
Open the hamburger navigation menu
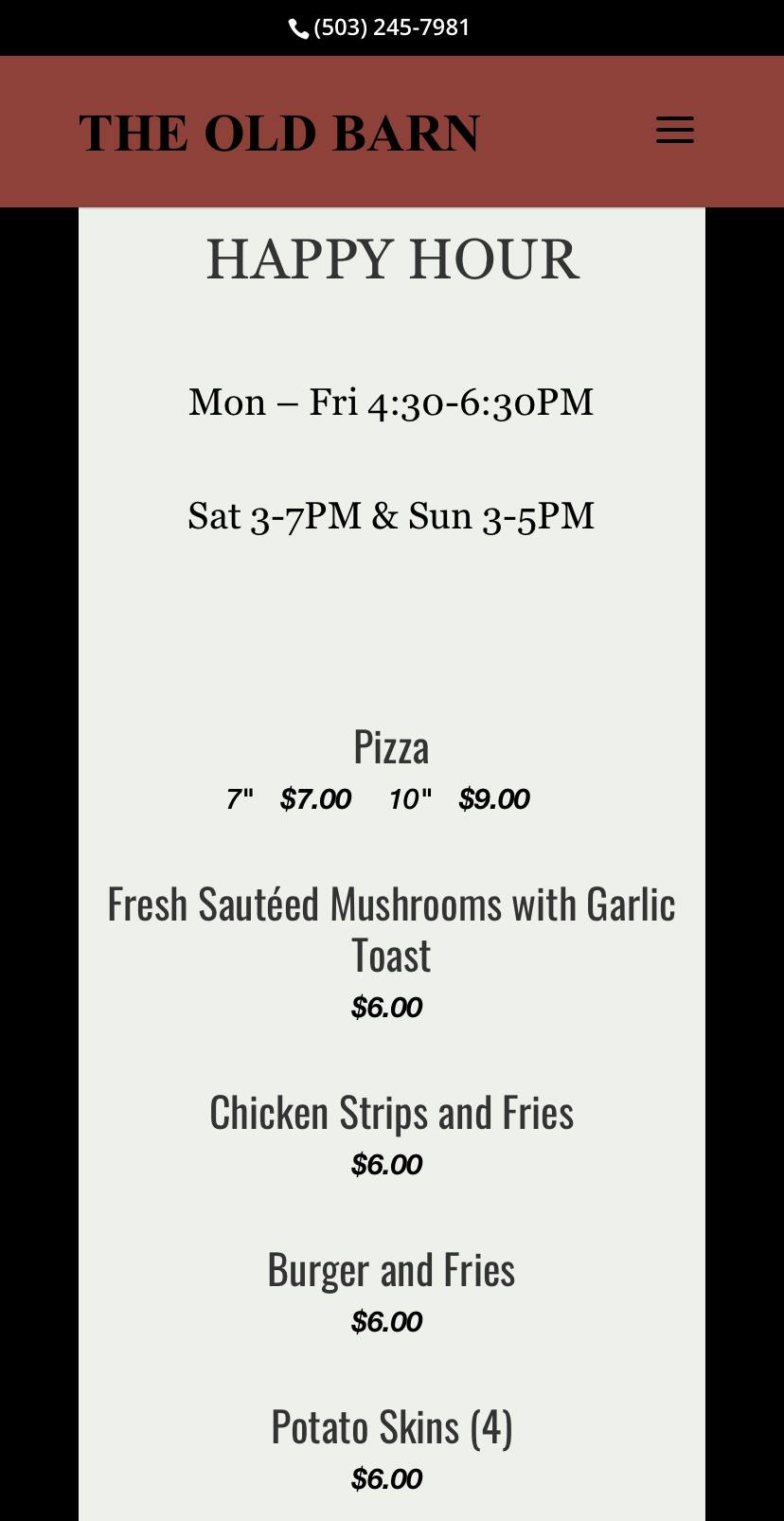pyautogui.click(x=674, y=131)
